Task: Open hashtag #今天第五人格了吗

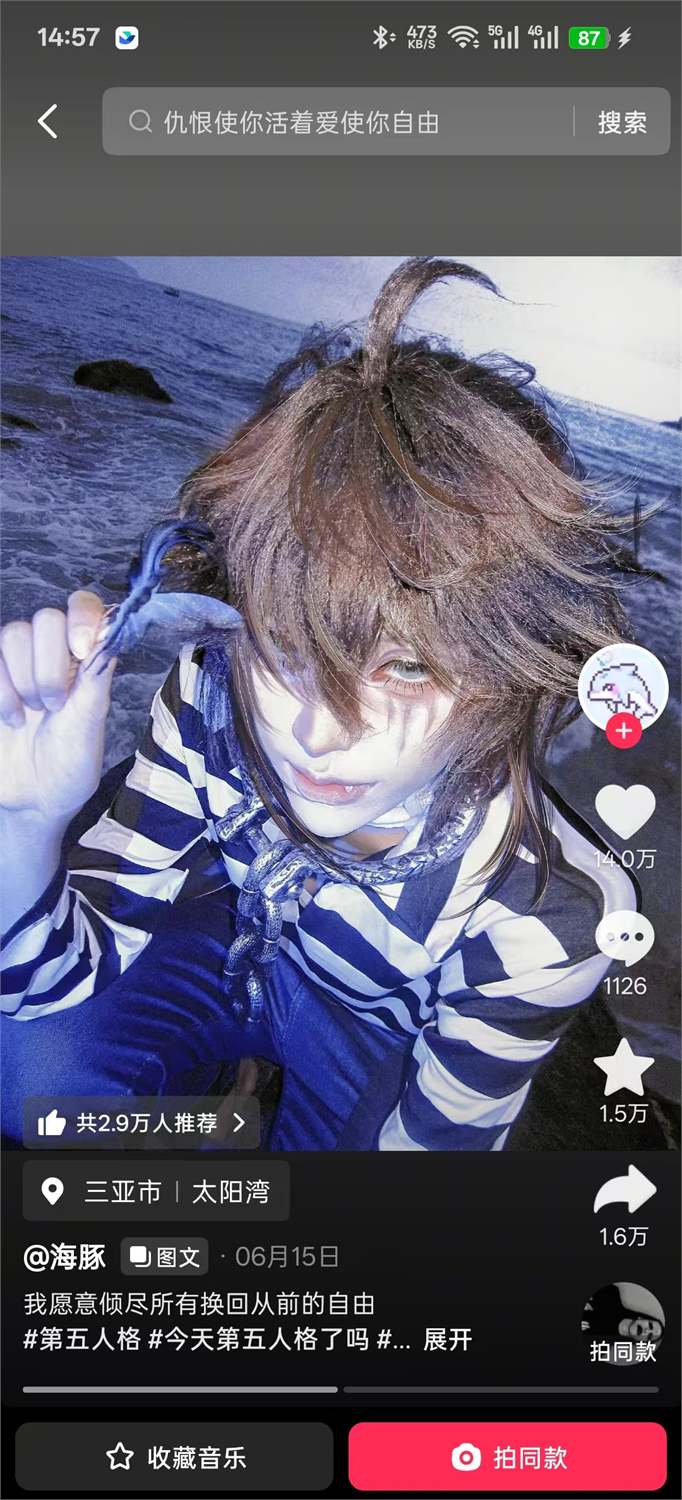Action: 259,1339
